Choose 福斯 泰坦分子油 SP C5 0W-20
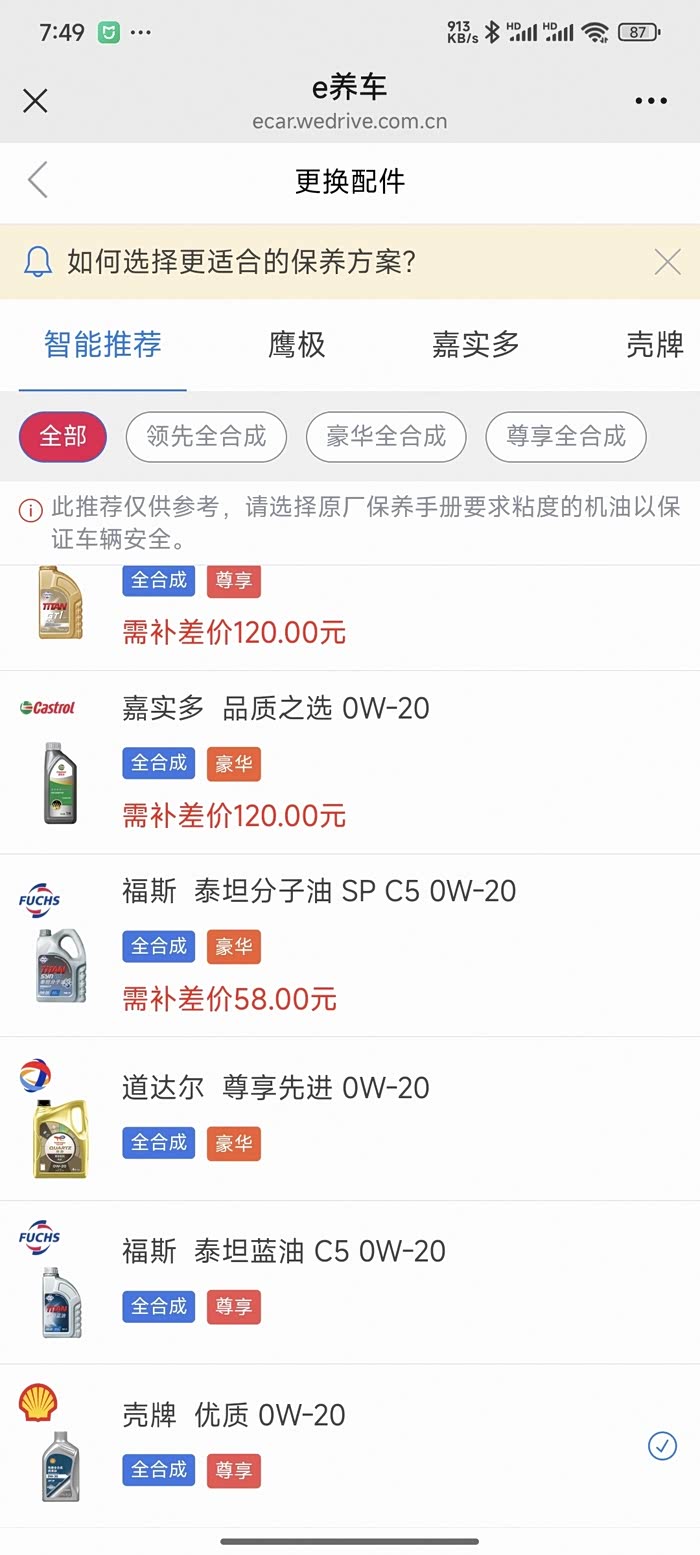 pyautogui.click(x=350, y=946)
